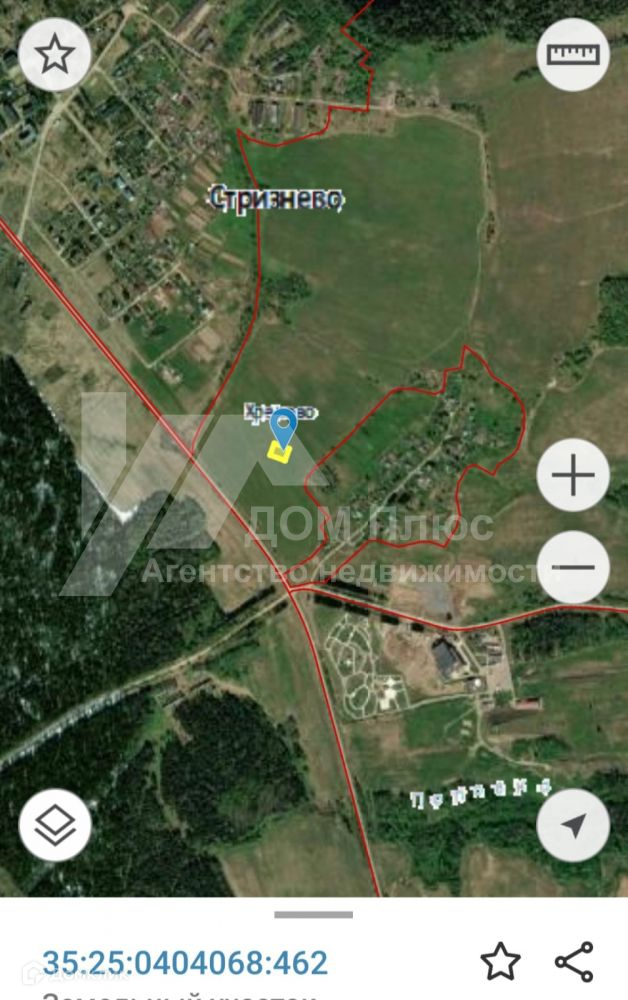628x1000 pixels.
Task: Zoom out with the minus button
Action: pos(573,567)
